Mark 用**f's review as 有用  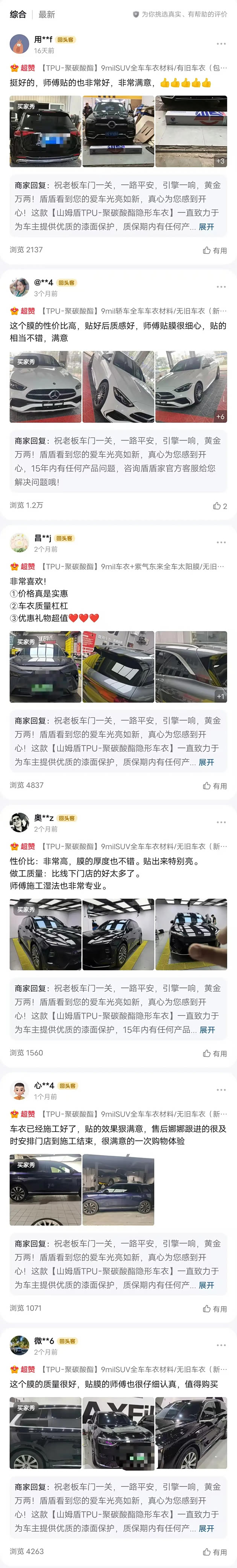(x=215, y=250)
